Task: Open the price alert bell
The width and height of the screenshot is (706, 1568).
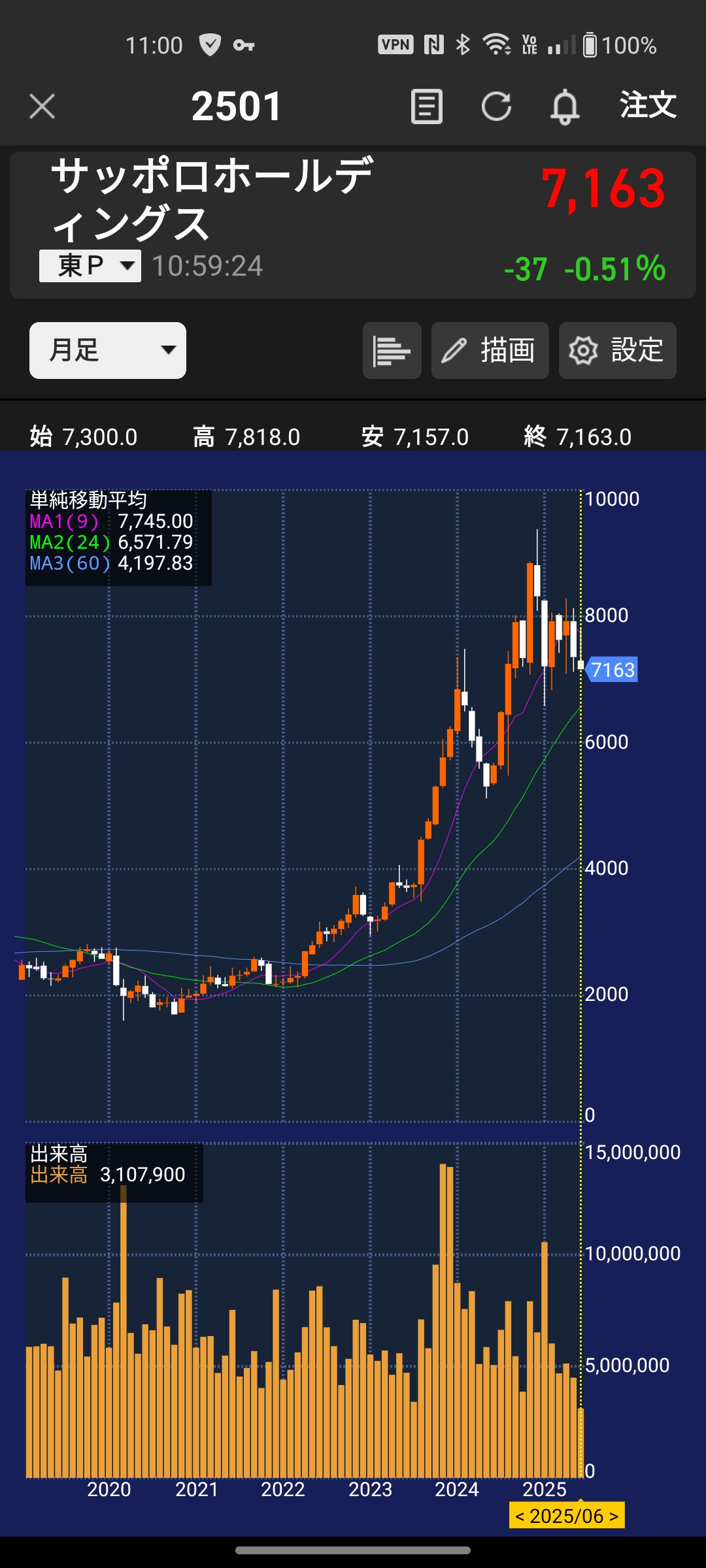Action: click(x=565, y=106)
